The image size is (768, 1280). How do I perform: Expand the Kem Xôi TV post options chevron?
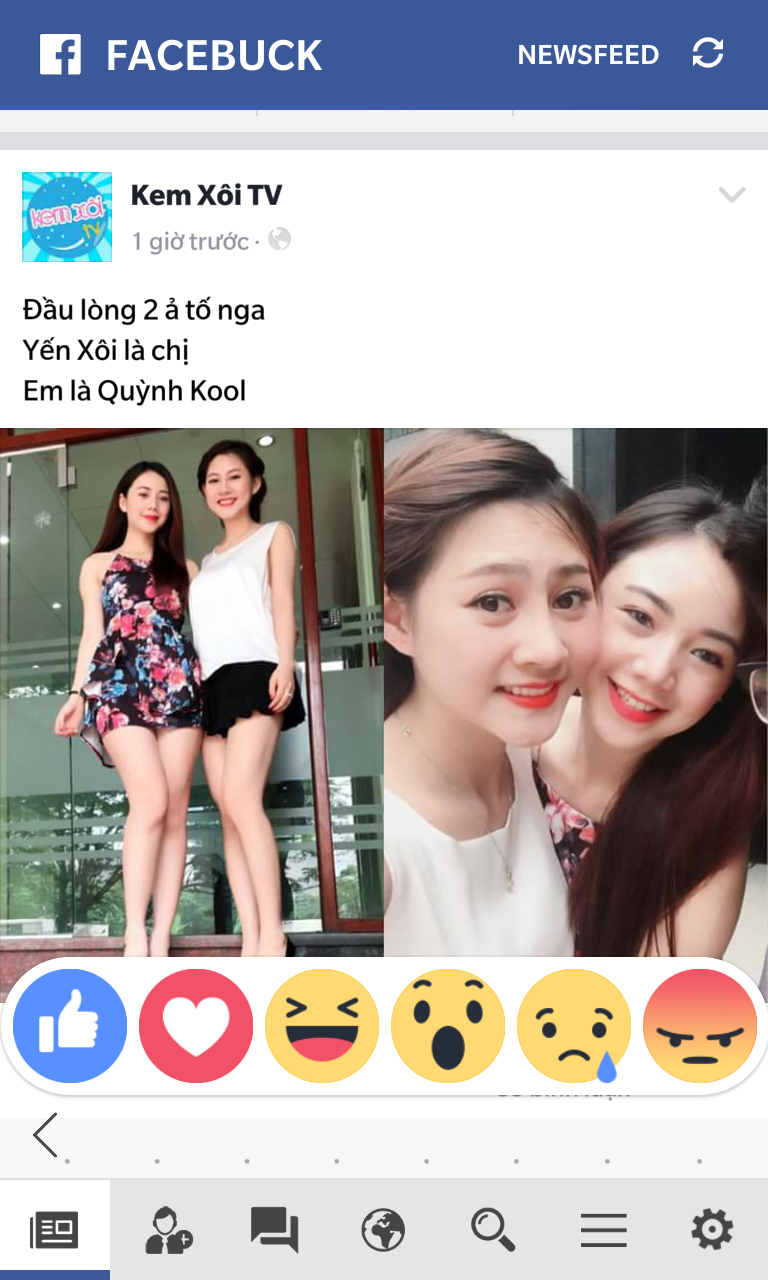tap(733, 195)
